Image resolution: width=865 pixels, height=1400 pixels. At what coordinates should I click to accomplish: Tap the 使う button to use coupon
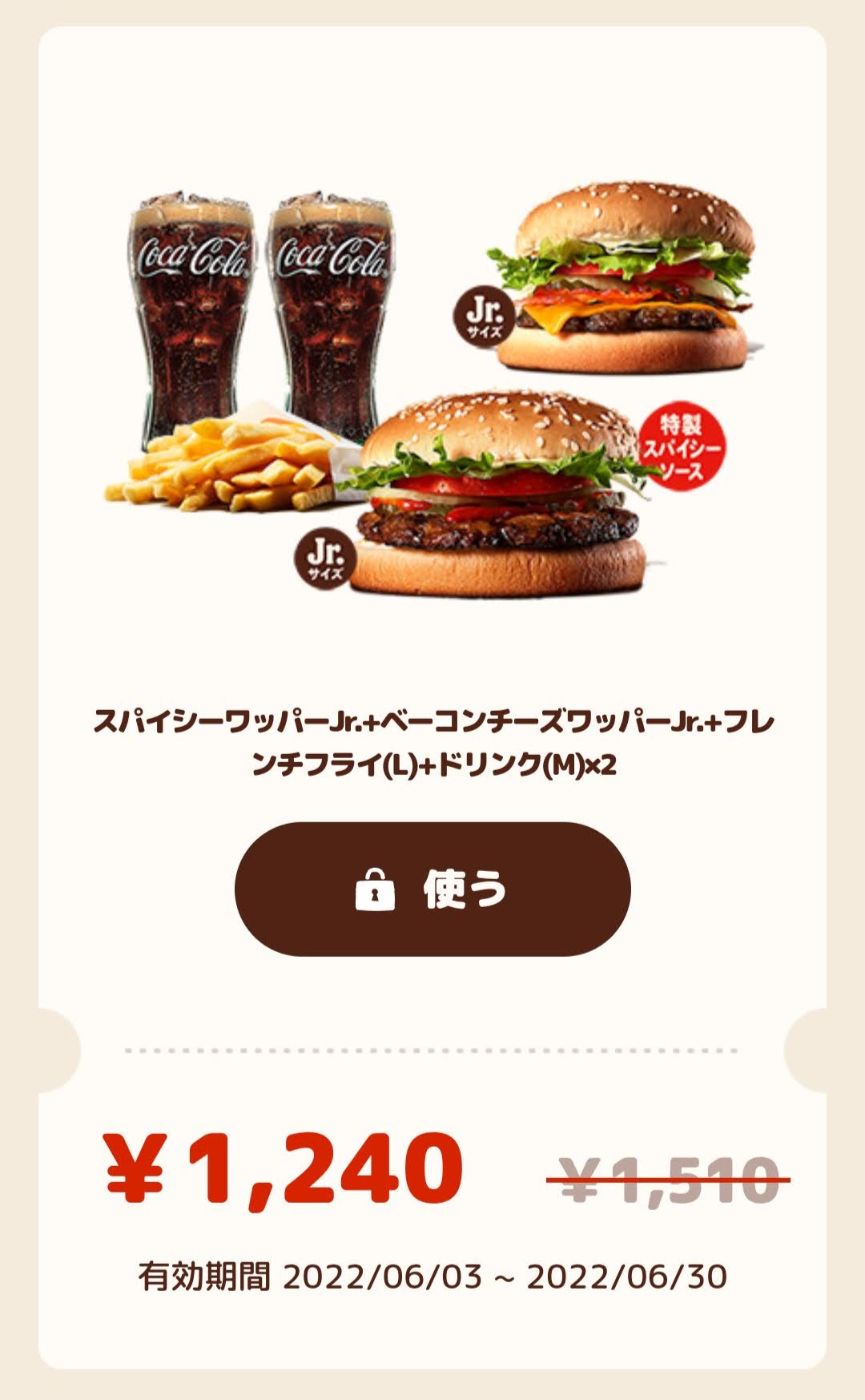432,889
